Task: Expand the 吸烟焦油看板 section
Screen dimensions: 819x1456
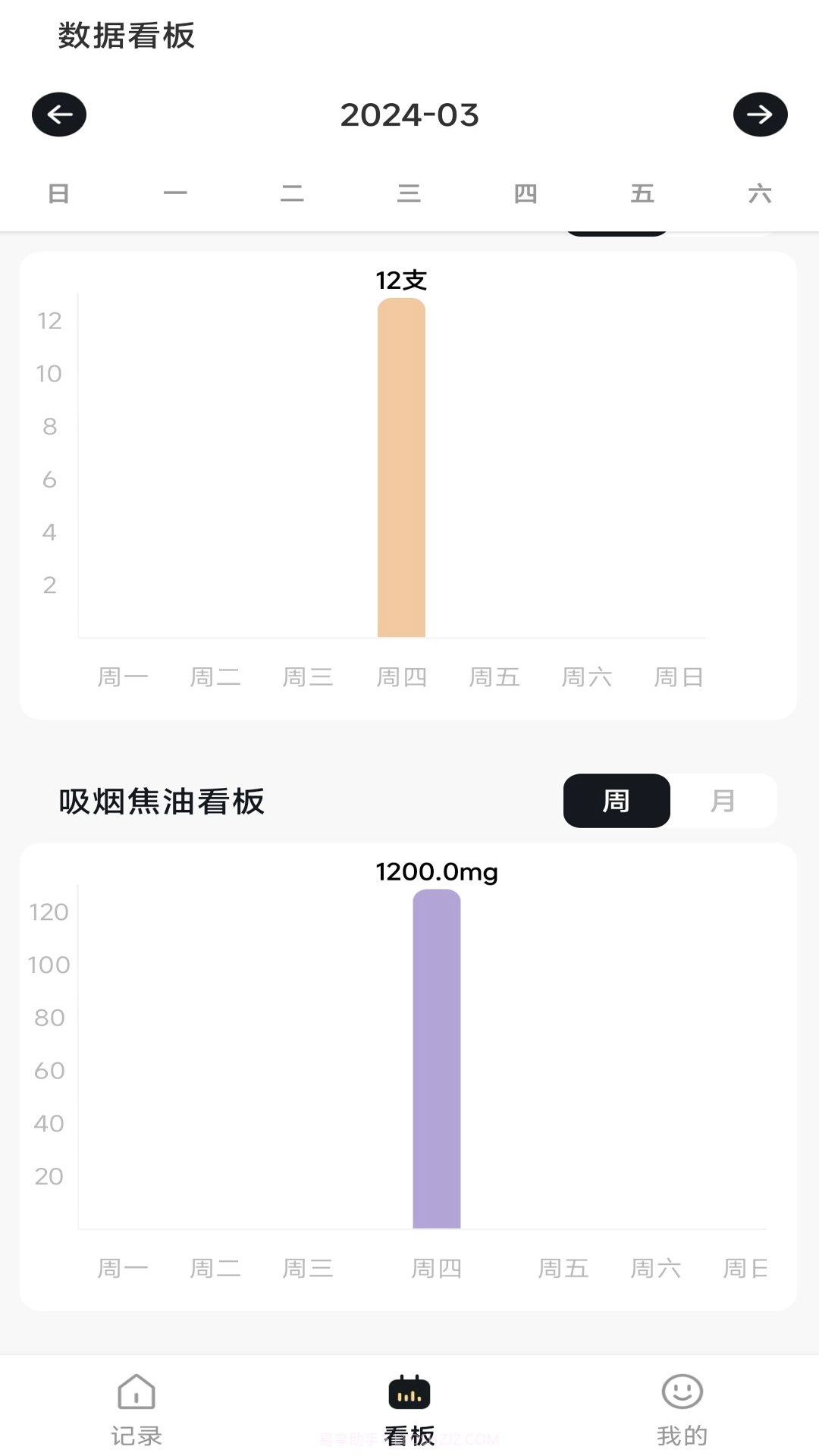Action: [161, 802]
